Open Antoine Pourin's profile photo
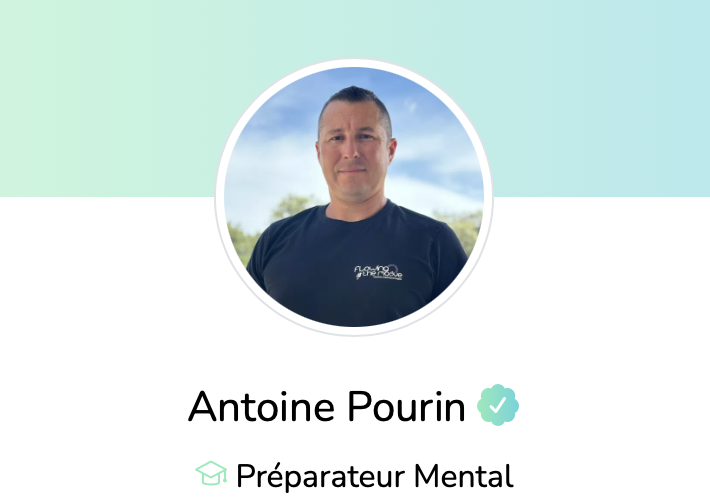 (354, 197)
